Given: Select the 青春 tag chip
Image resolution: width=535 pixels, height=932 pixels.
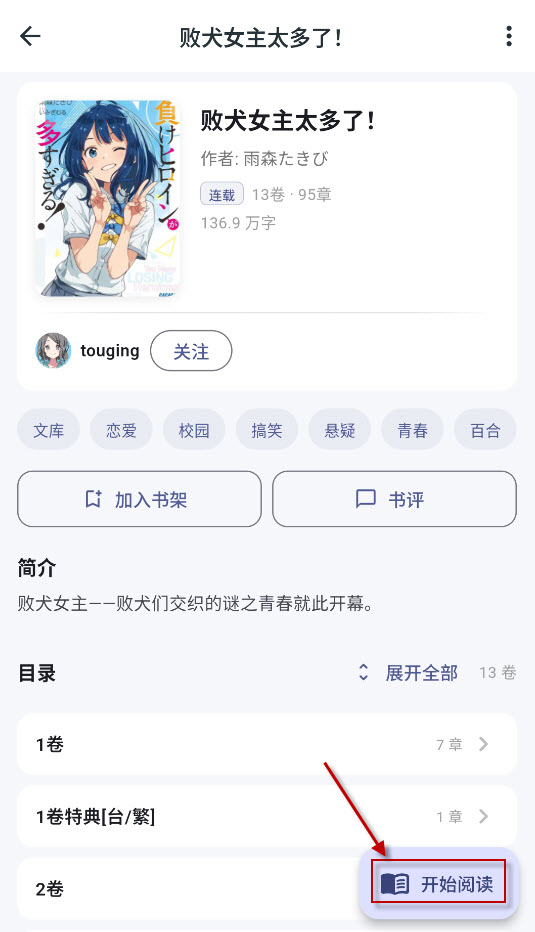Looking at the screenshot, I should pos(413,430).
